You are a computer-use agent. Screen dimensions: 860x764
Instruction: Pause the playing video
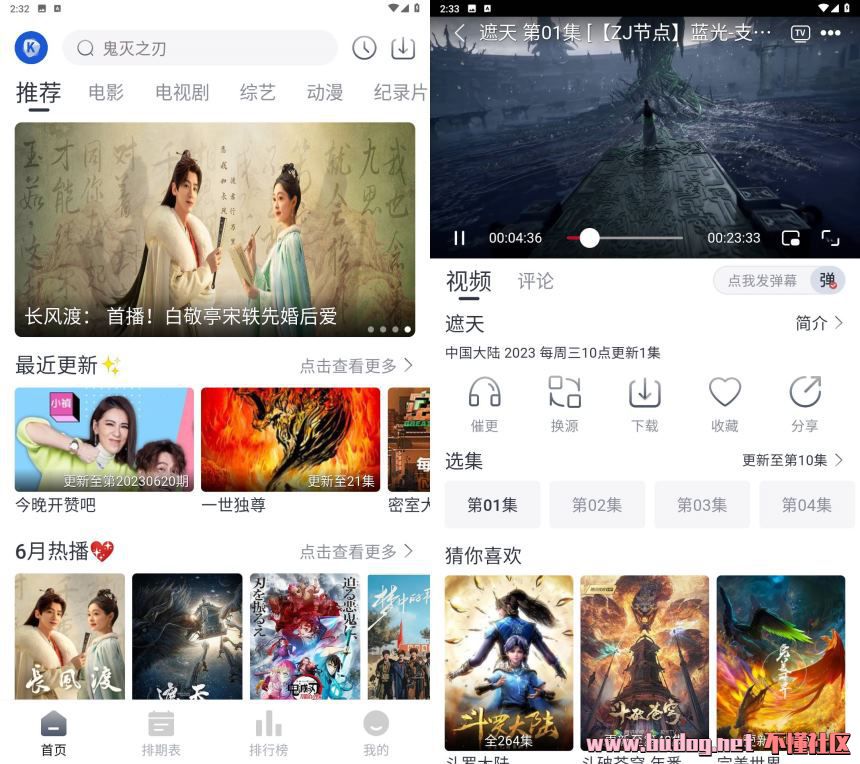click(x=460, y=238)
